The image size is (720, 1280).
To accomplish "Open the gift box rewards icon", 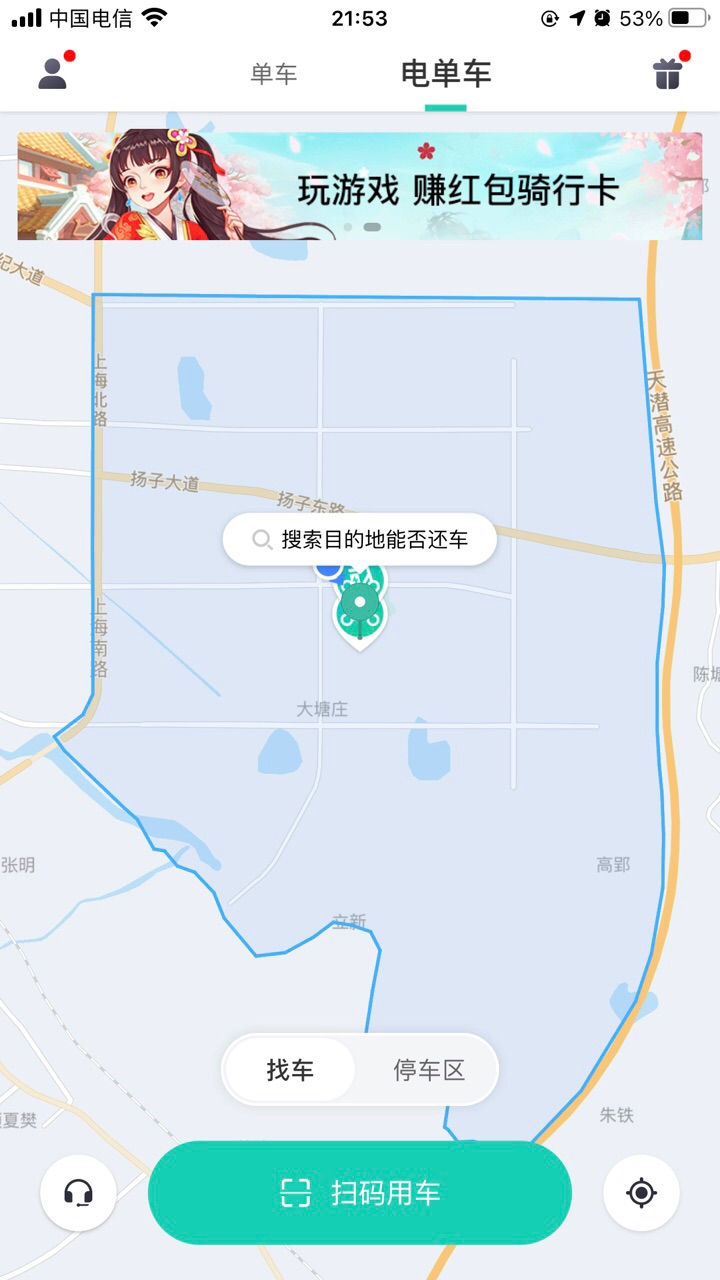I will point(667,73).
